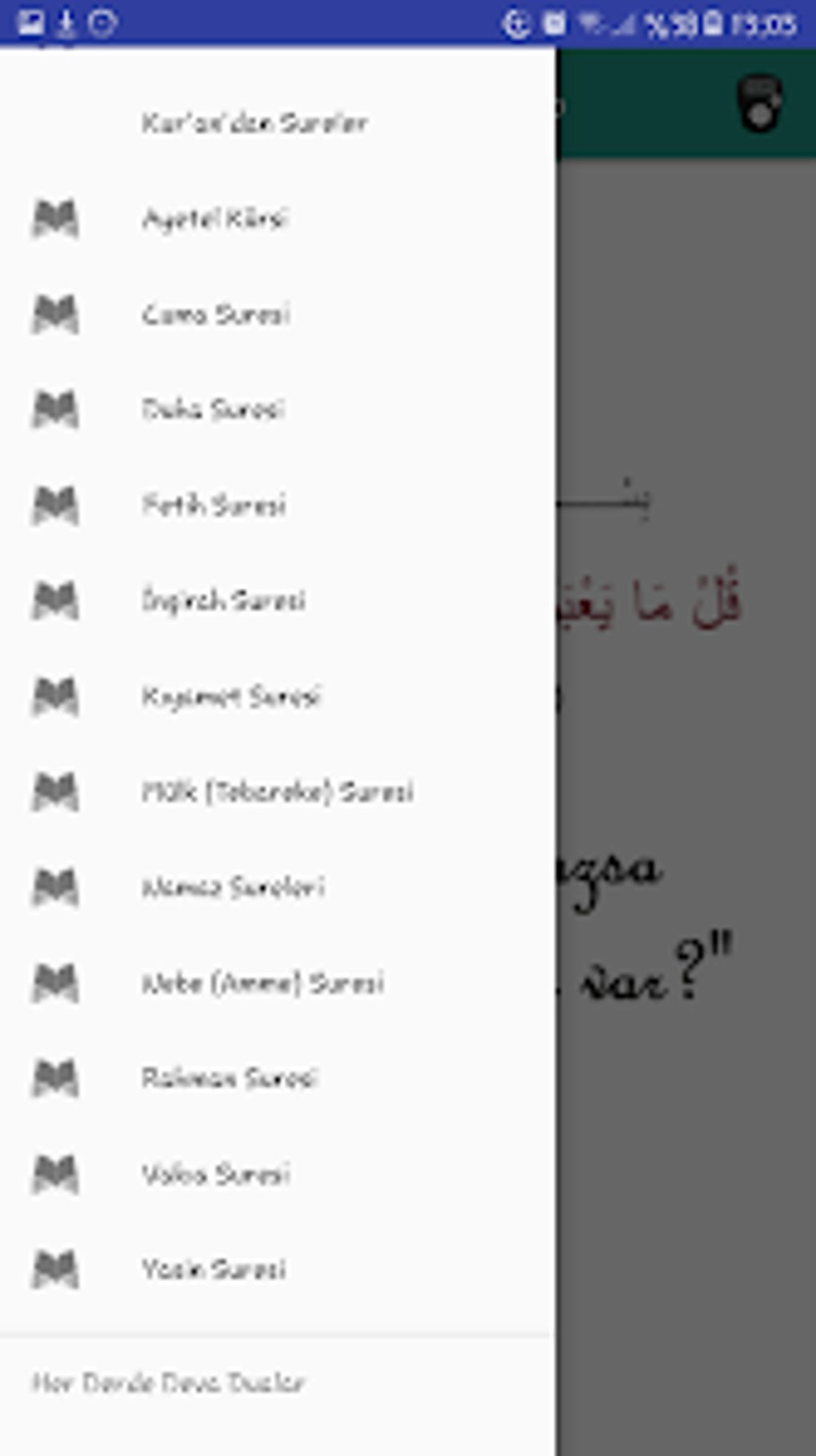Open Ayetel Kürsi from the drawer
Screen dimensions: 816x1456
pyautogui.click(x=278, y=219)
